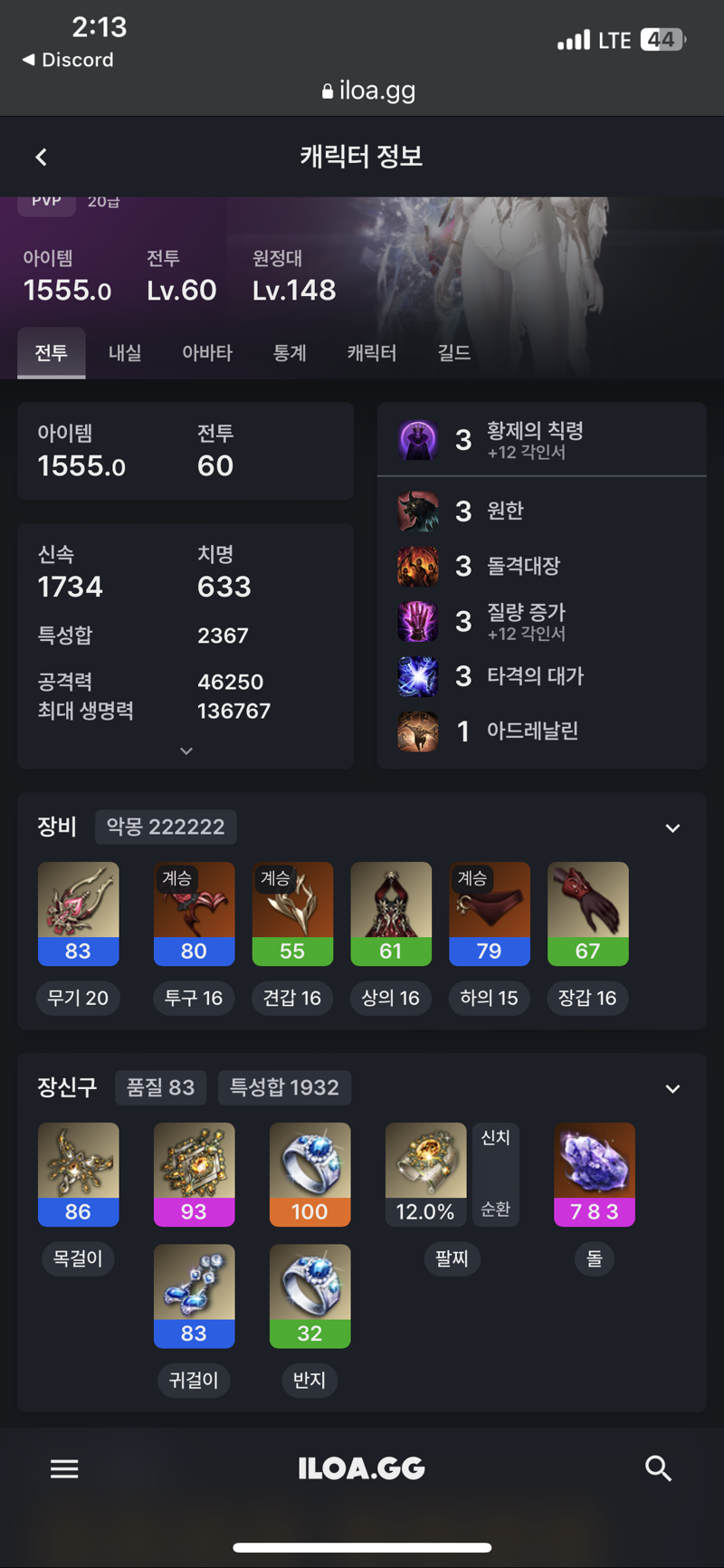Select the 캐릭터 tab

(x=372, y=353)
